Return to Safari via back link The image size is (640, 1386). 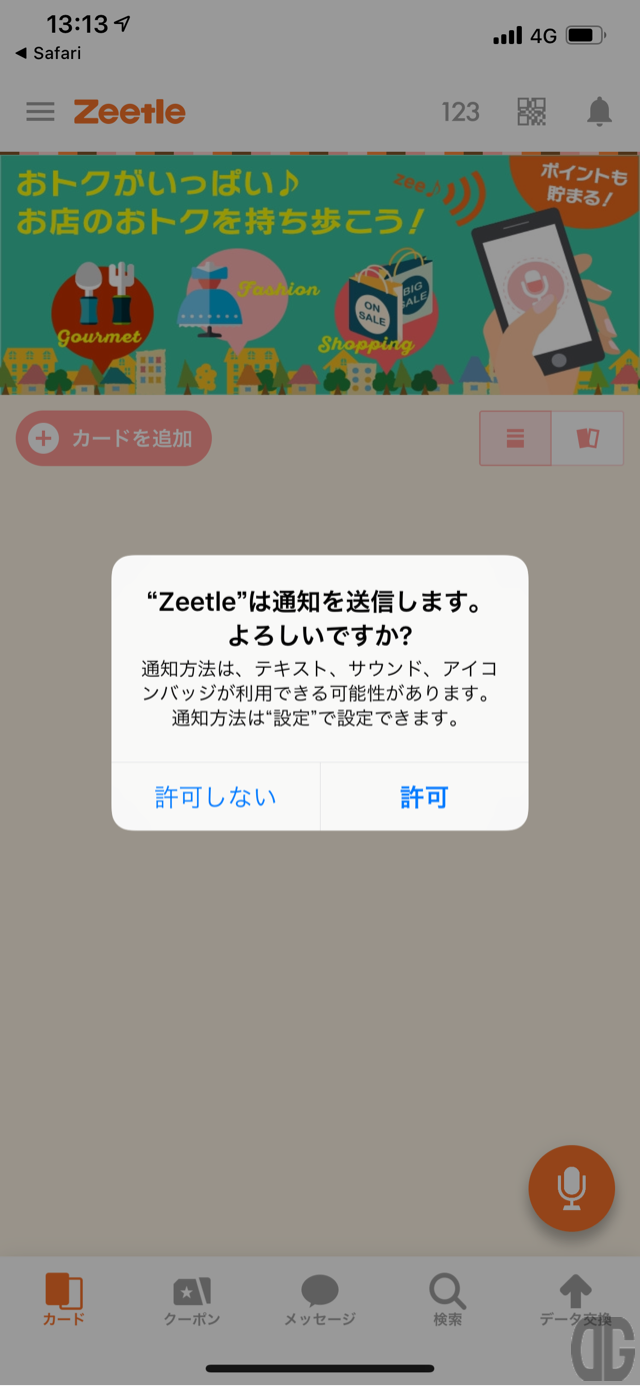48,53
